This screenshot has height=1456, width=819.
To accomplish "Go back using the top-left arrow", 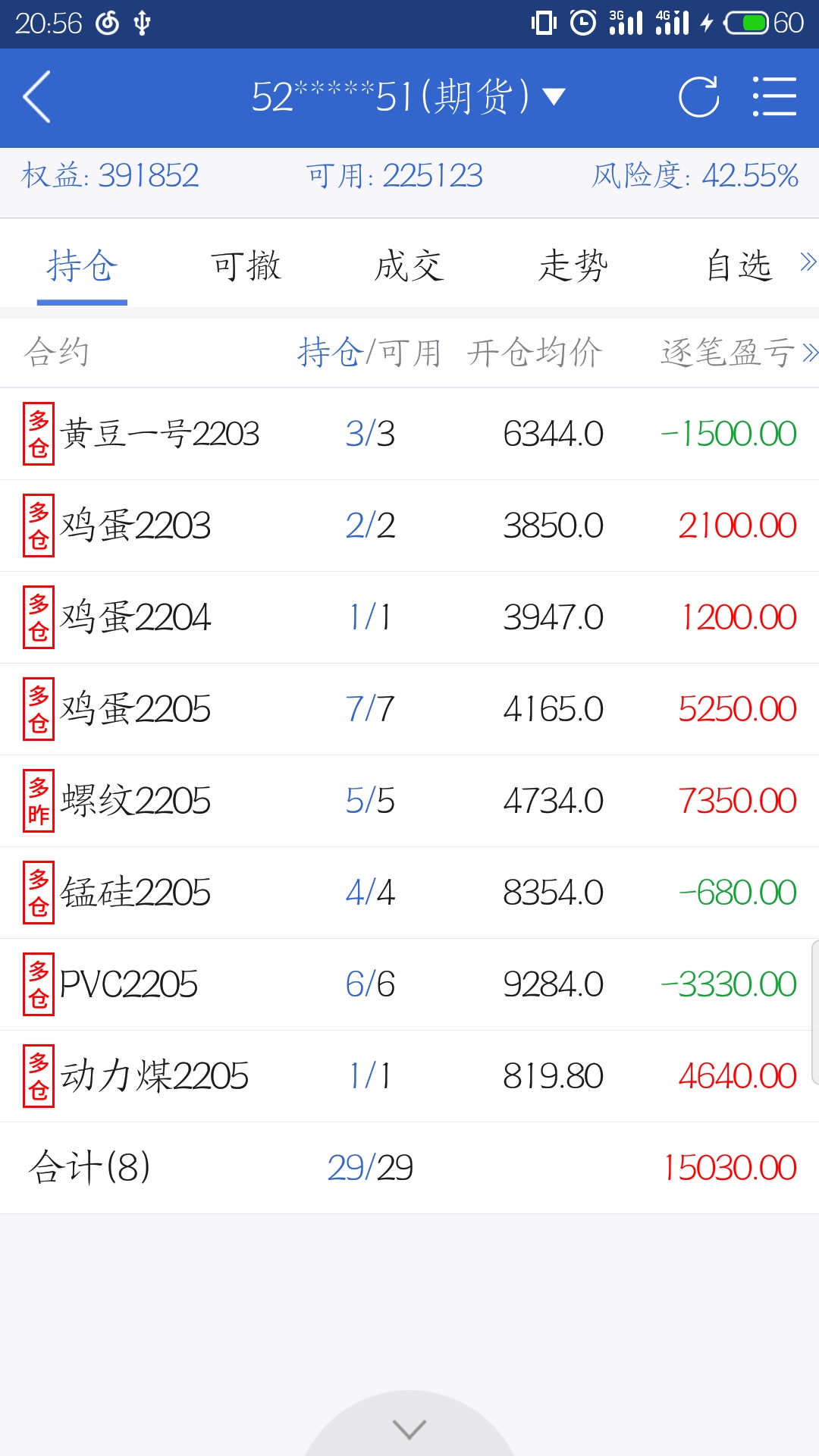I will [36, 97].
